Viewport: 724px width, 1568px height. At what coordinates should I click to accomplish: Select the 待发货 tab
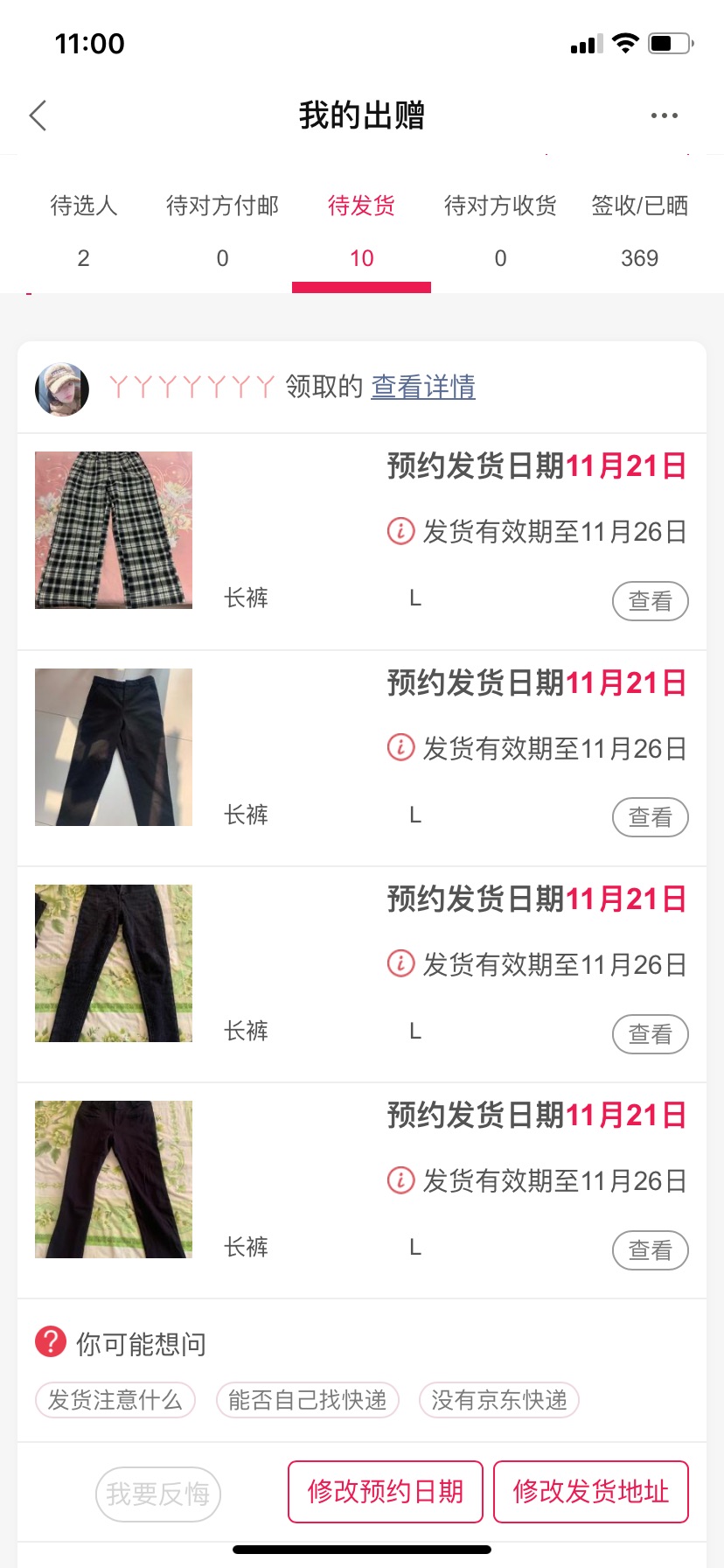pos(361,231)
